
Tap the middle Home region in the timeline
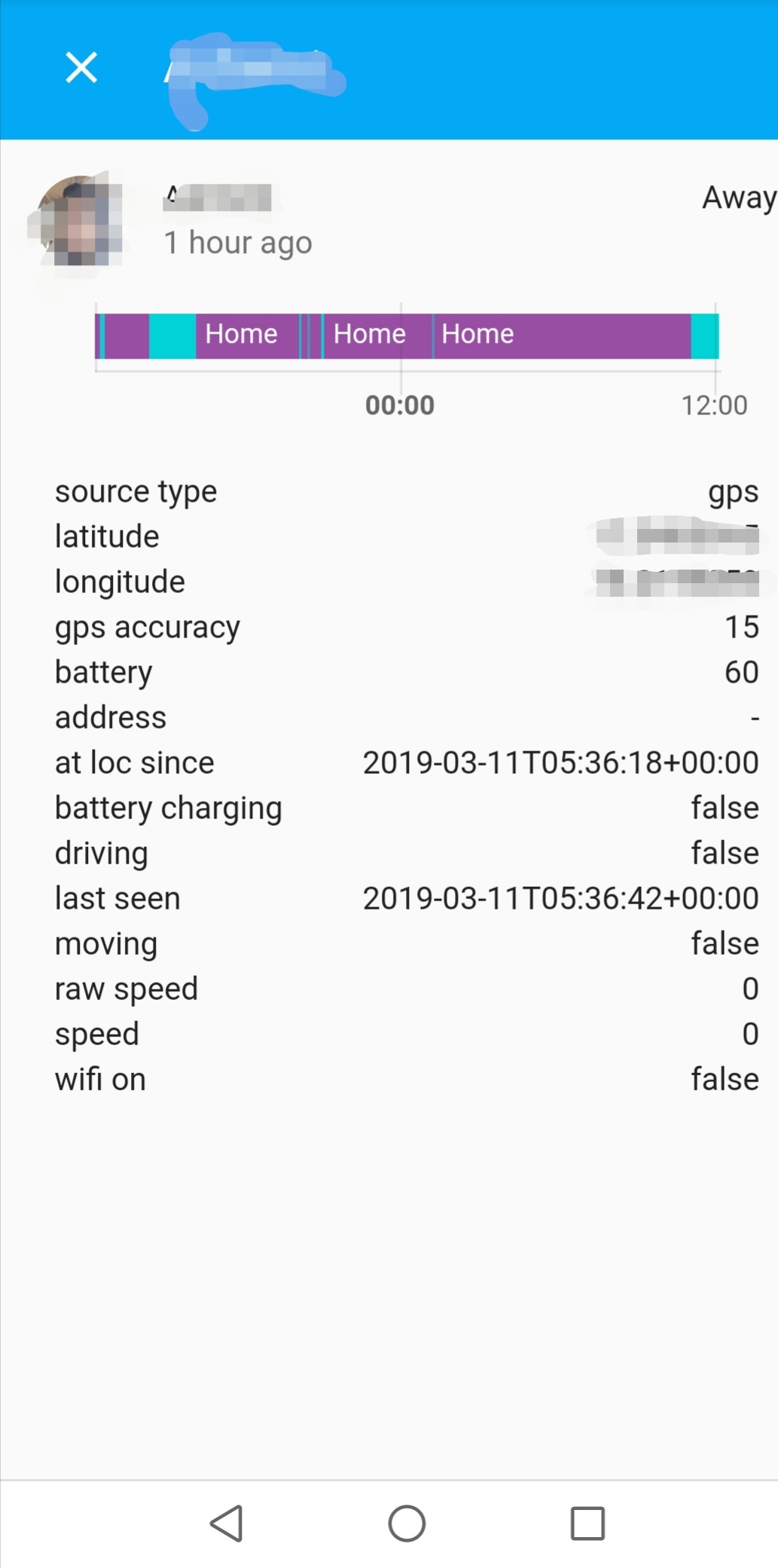pyautogui.click(x=368, y=334)
